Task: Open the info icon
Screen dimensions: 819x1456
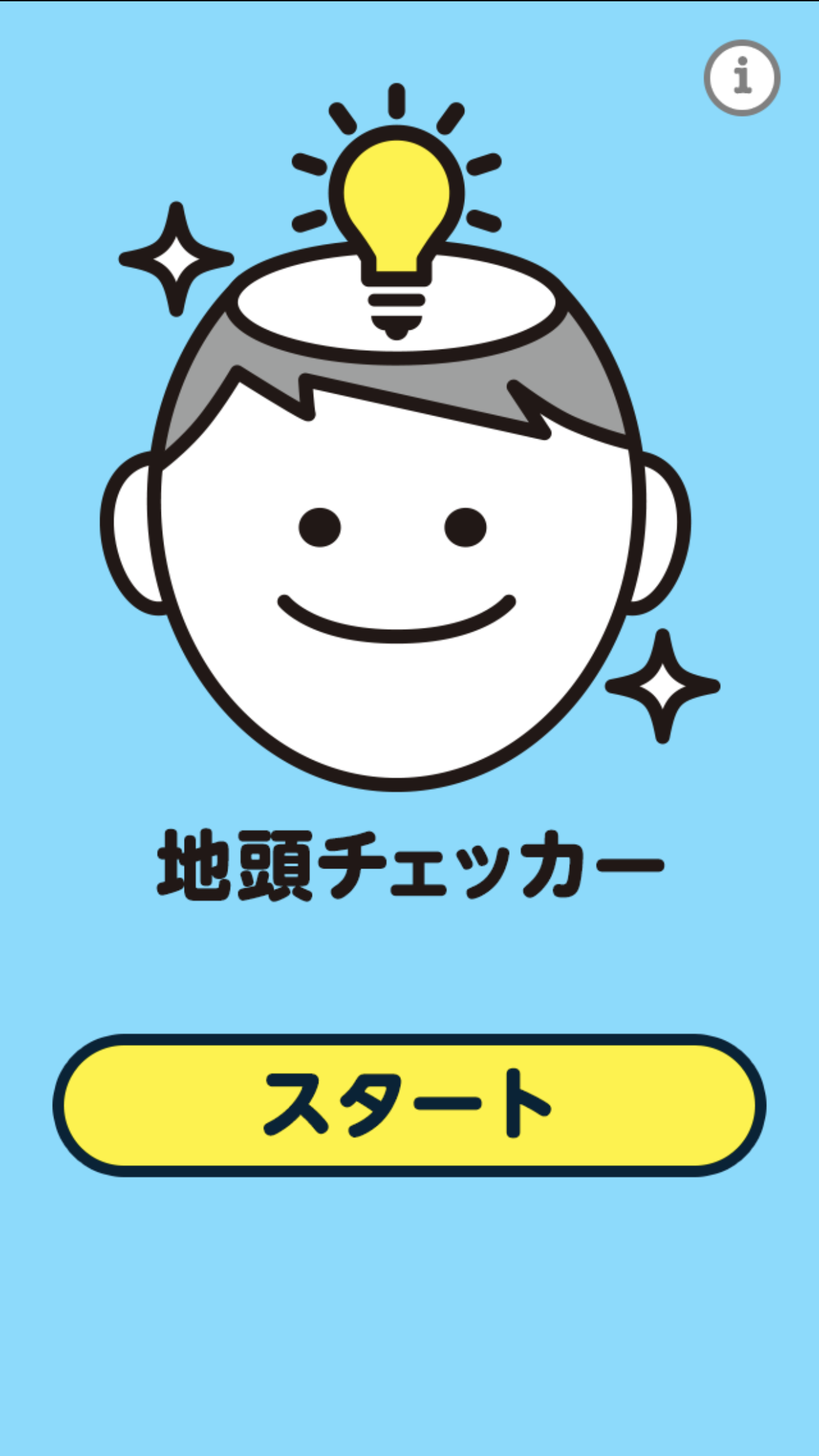Action: 742,78
